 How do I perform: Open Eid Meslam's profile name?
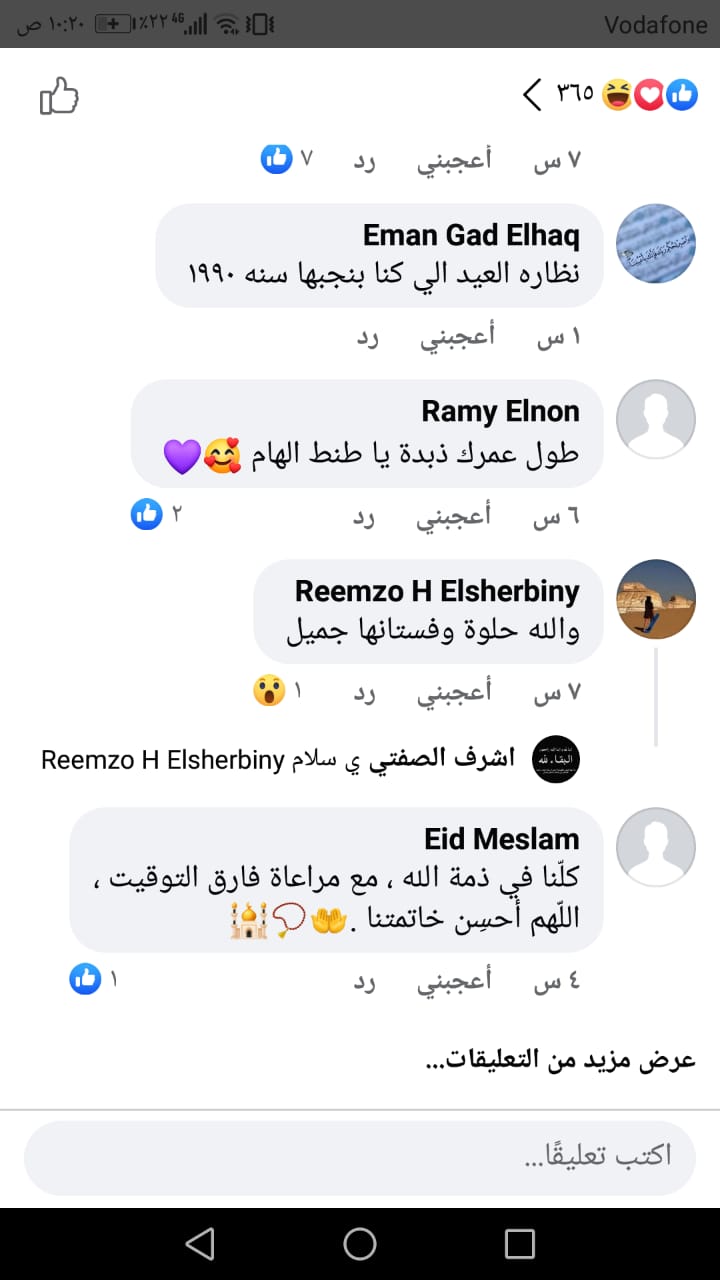click(x=501, y=838)
